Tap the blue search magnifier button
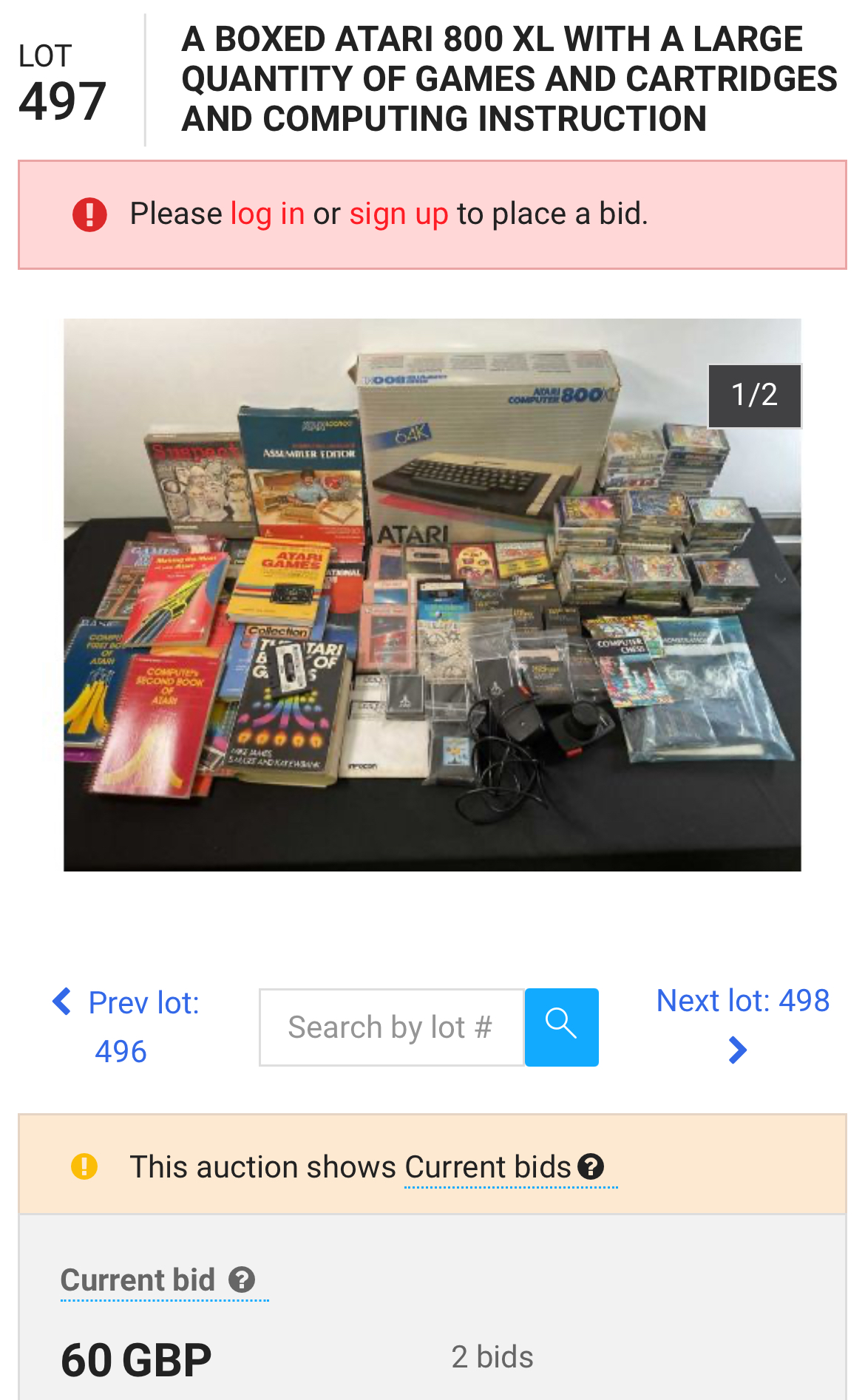 click(562, 1027)
